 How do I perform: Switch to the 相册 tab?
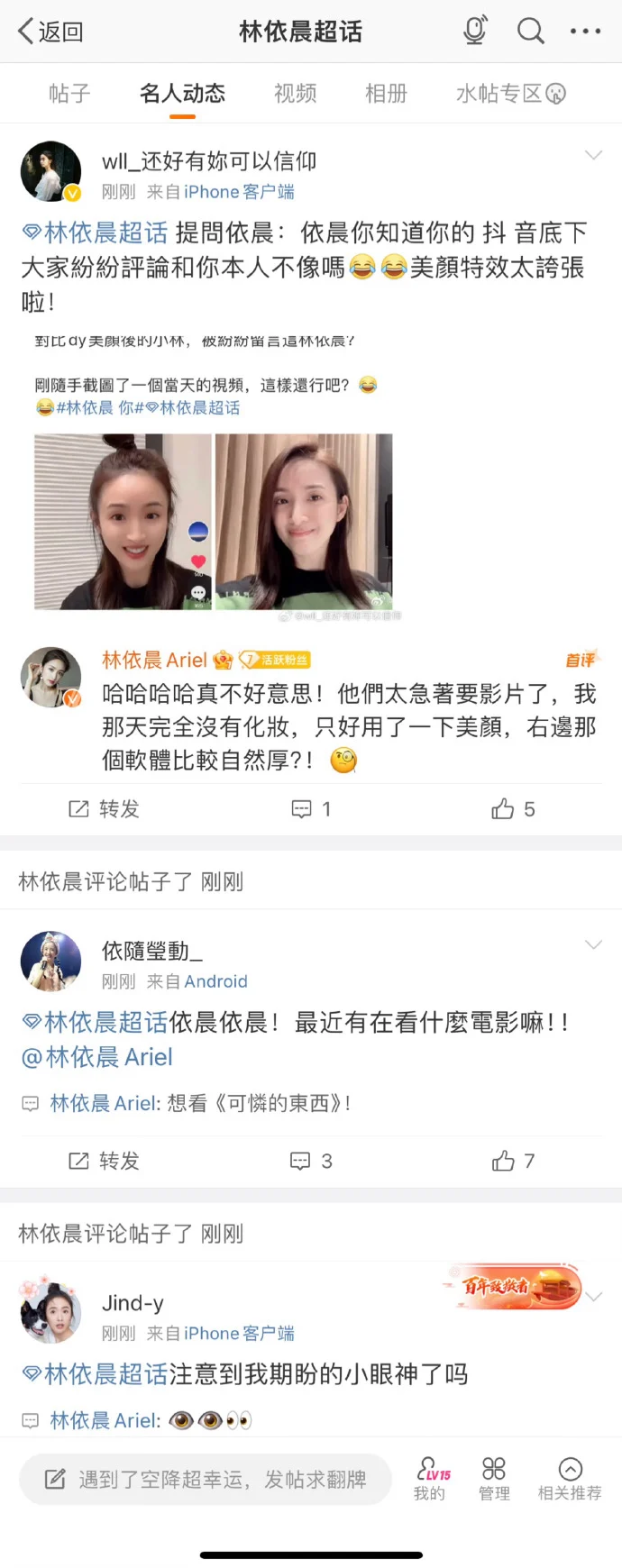pyautogui.click(x=386, y=93)
